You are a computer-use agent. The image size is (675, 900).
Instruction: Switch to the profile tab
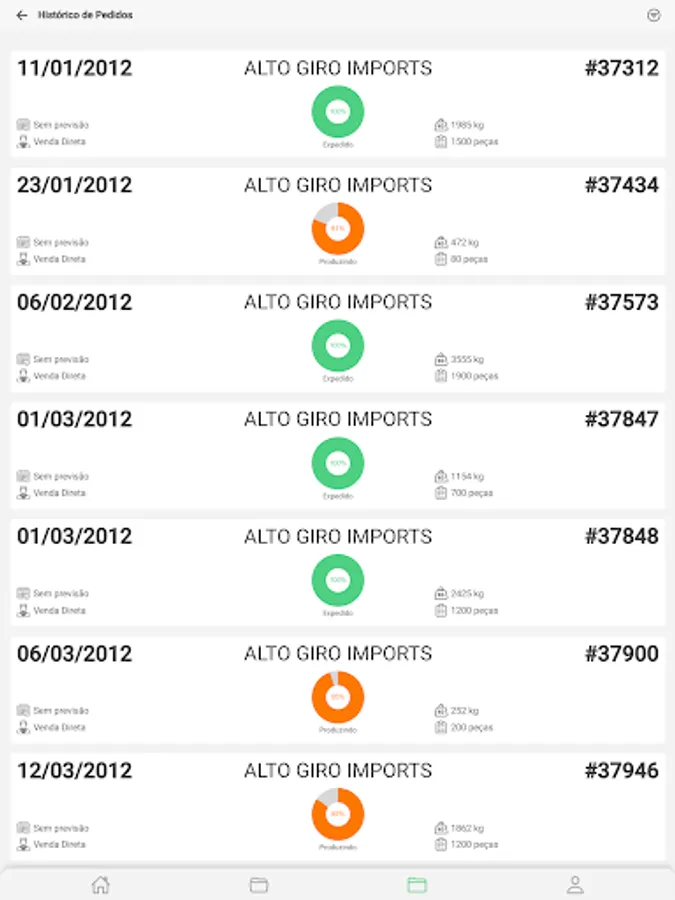[575, 885]
